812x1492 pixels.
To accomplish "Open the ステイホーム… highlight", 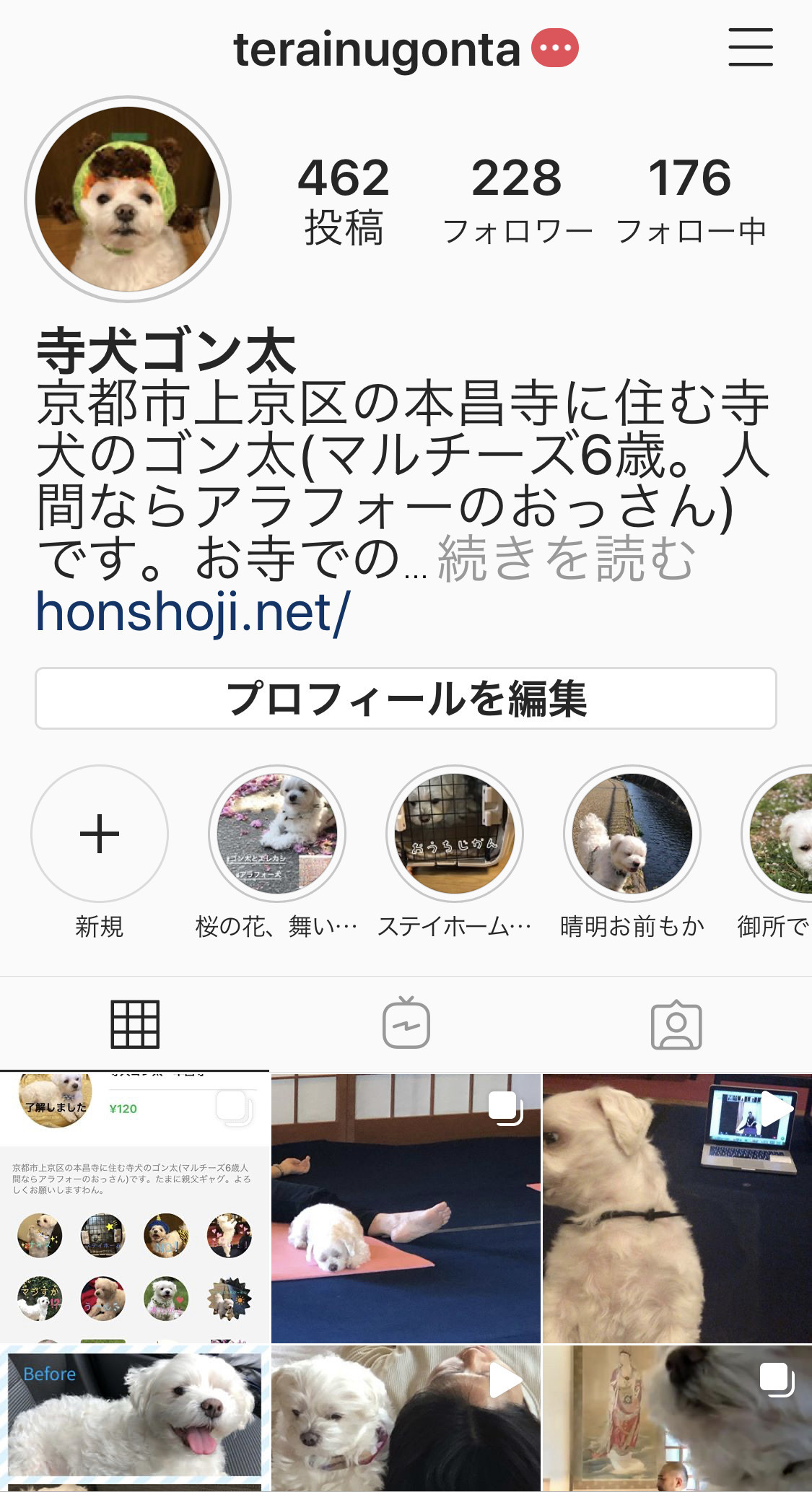I will tap(455, 834).
